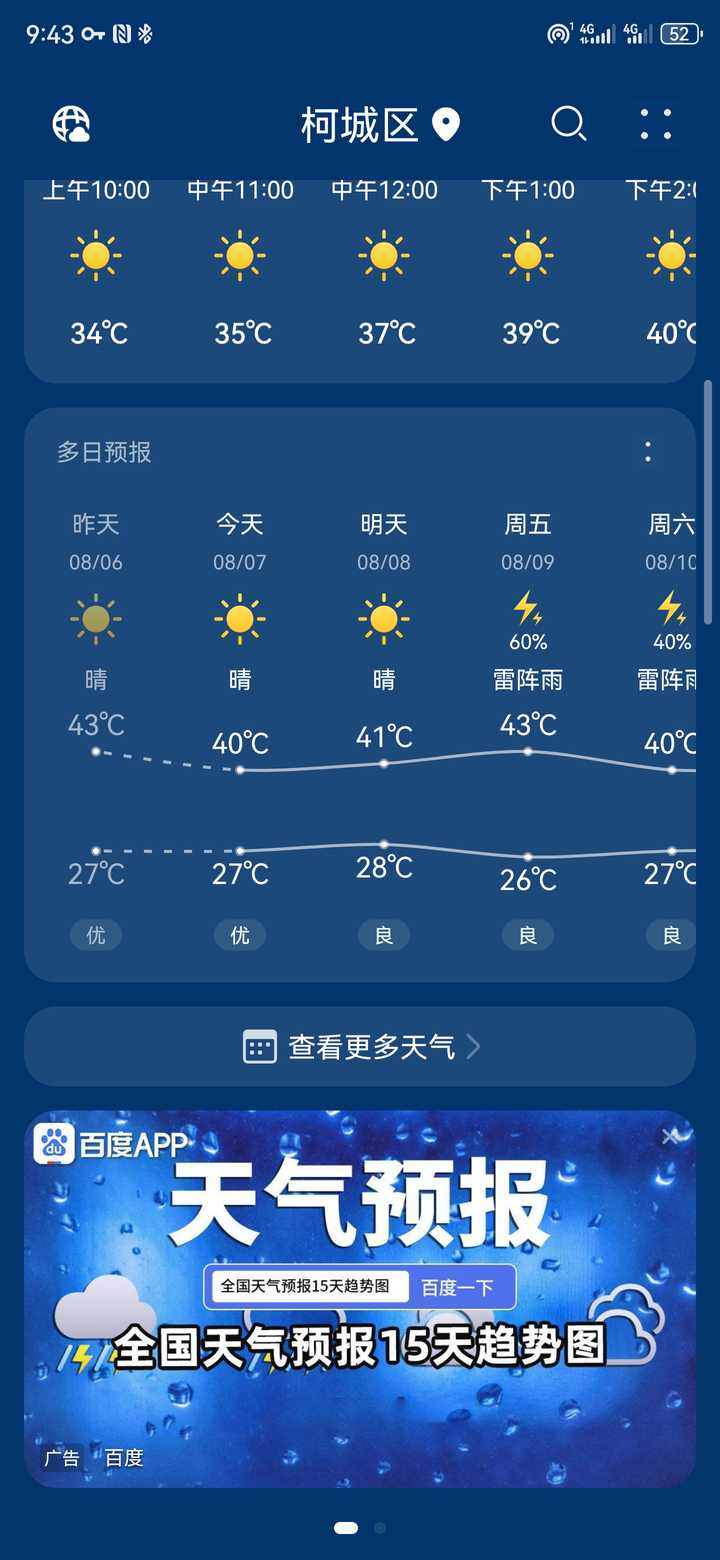Screen dimensions: 720x1560
Task: Select the 昨天 08/06 forecast column
Action: (96, 730)
